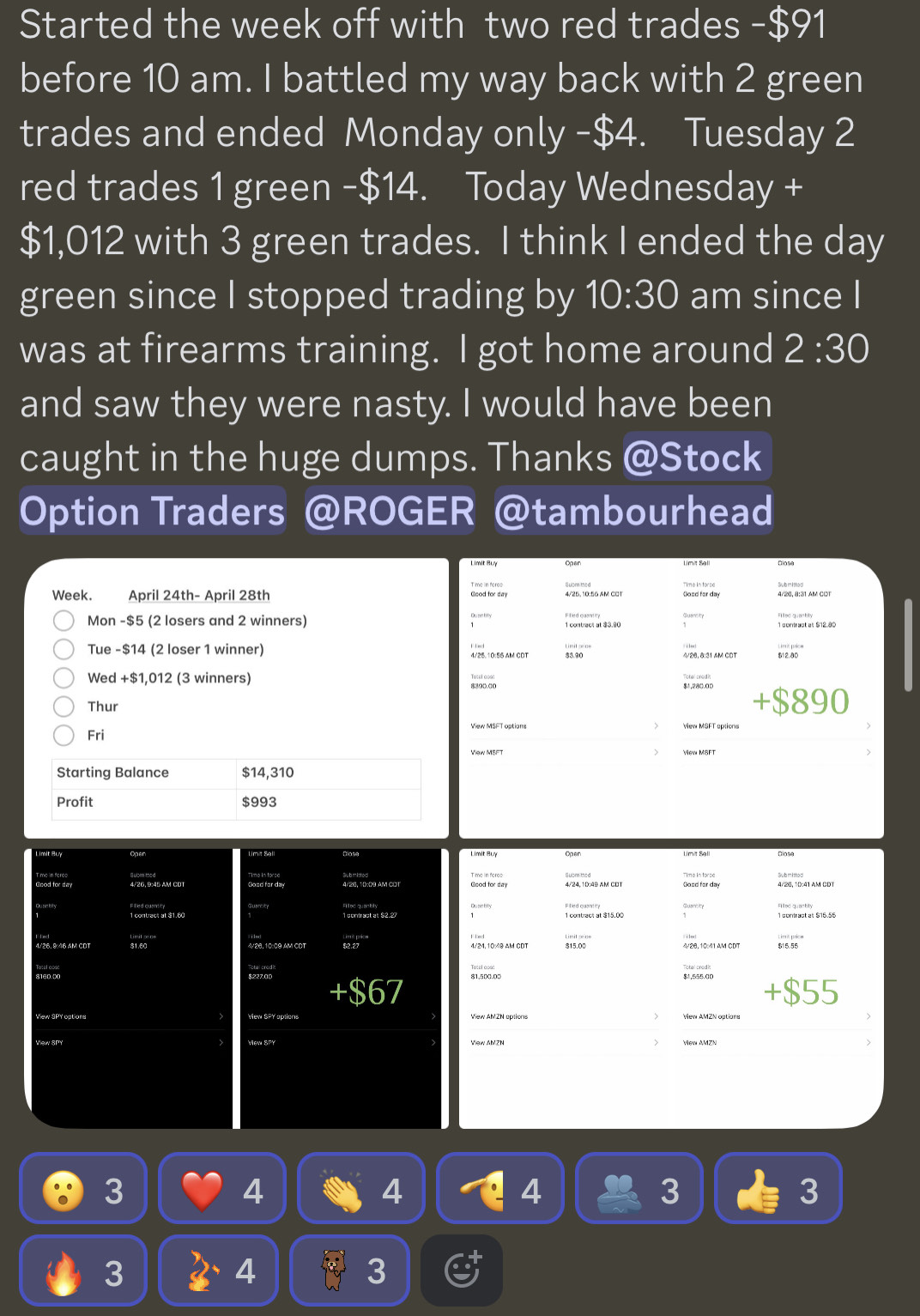React with the surprised face emoji
Screen dimensions: 920x1316
click(83, 1190)
